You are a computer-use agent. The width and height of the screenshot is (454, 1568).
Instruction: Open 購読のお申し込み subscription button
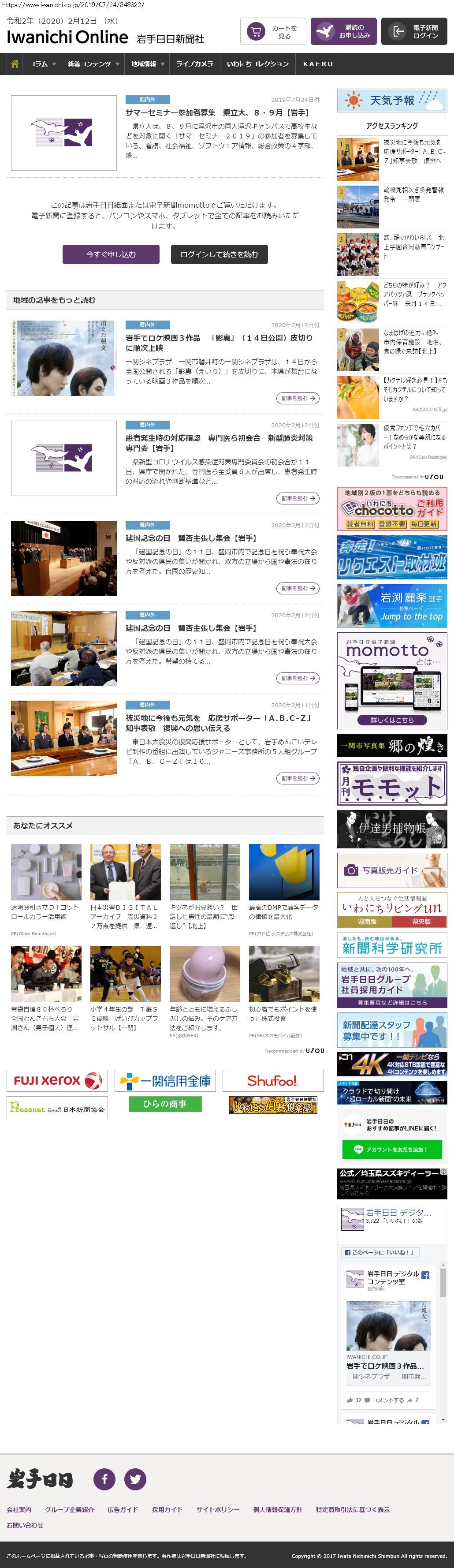coord(343,32)
